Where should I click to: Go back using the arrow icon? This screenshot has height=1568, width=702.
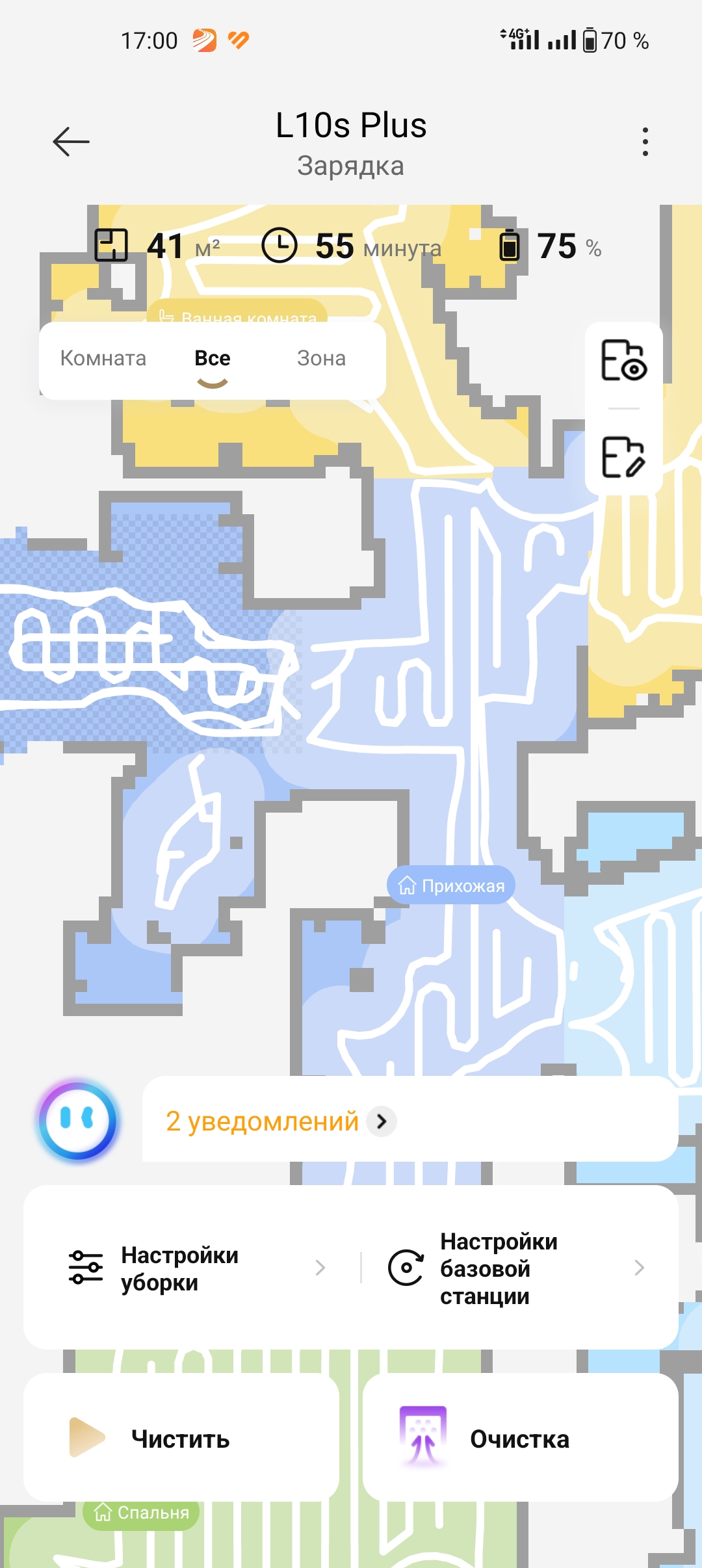tap(71, 142)
